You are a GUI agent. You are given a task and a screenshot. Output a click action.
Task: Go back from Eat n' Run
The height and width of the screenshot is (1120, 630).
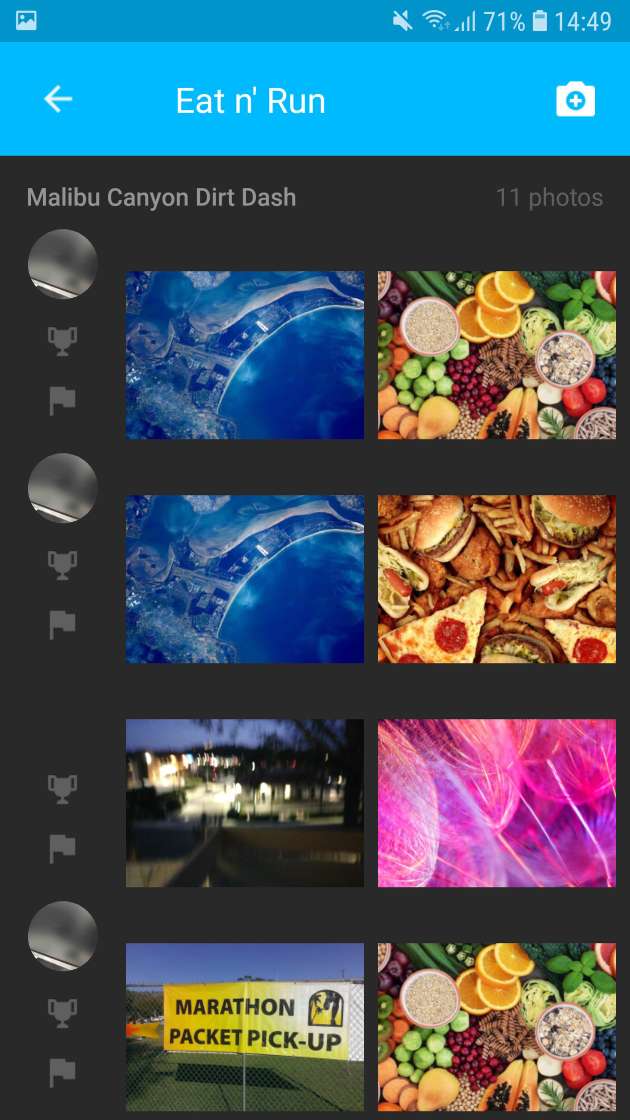point(58,100)
